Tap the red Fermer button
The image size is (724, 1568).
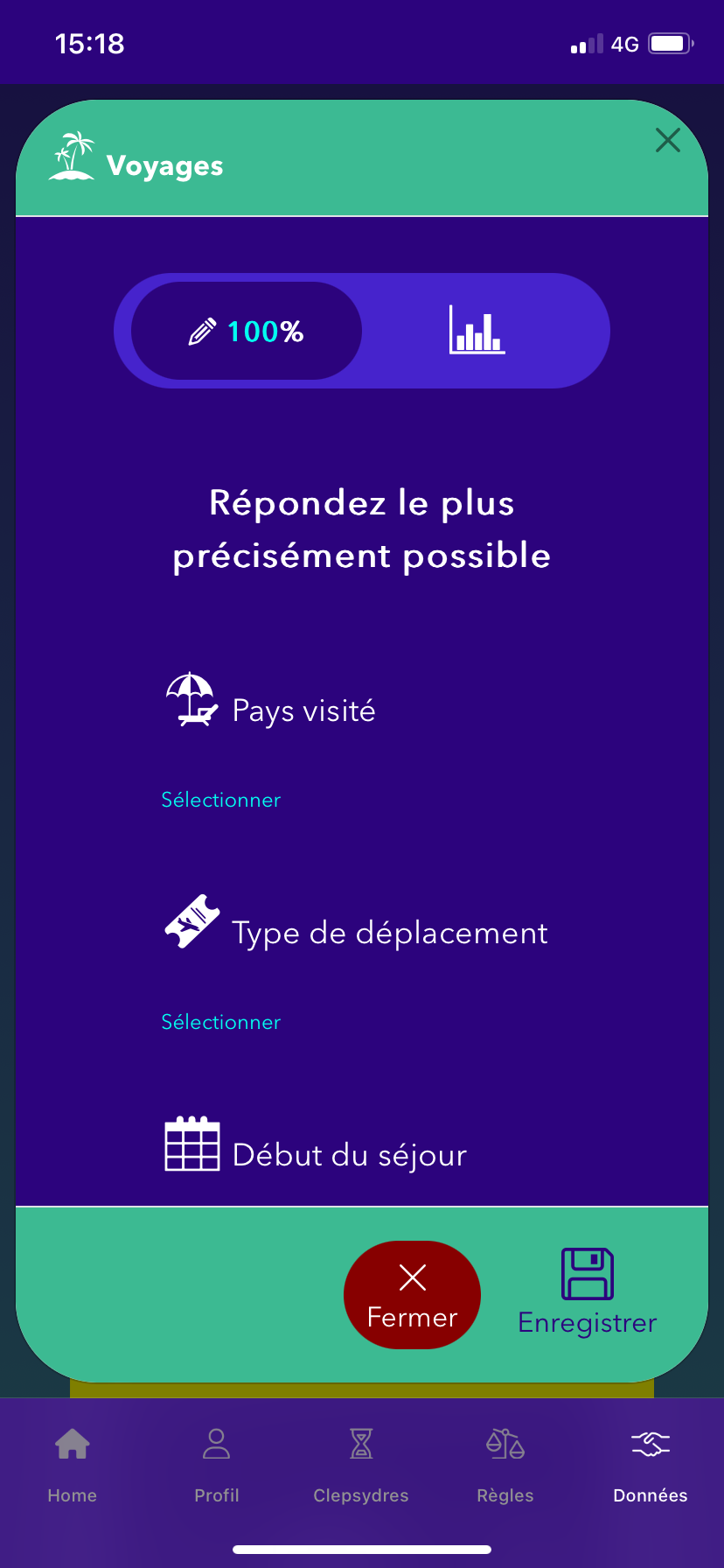coord(412,1295)
